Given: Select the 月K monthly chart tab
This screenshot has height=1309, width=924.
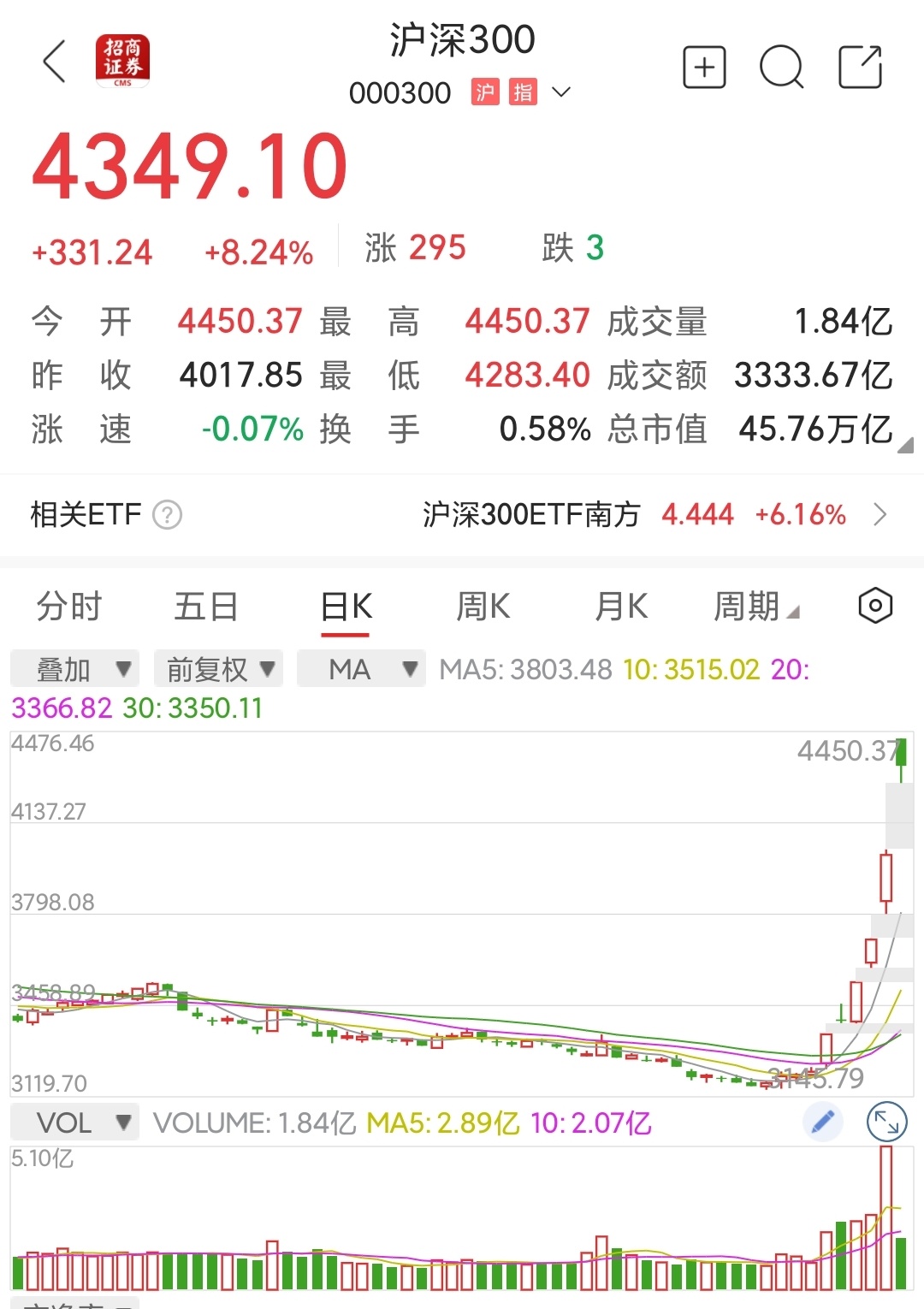Looking at the screenshot, I should click(x=621, y=606).
